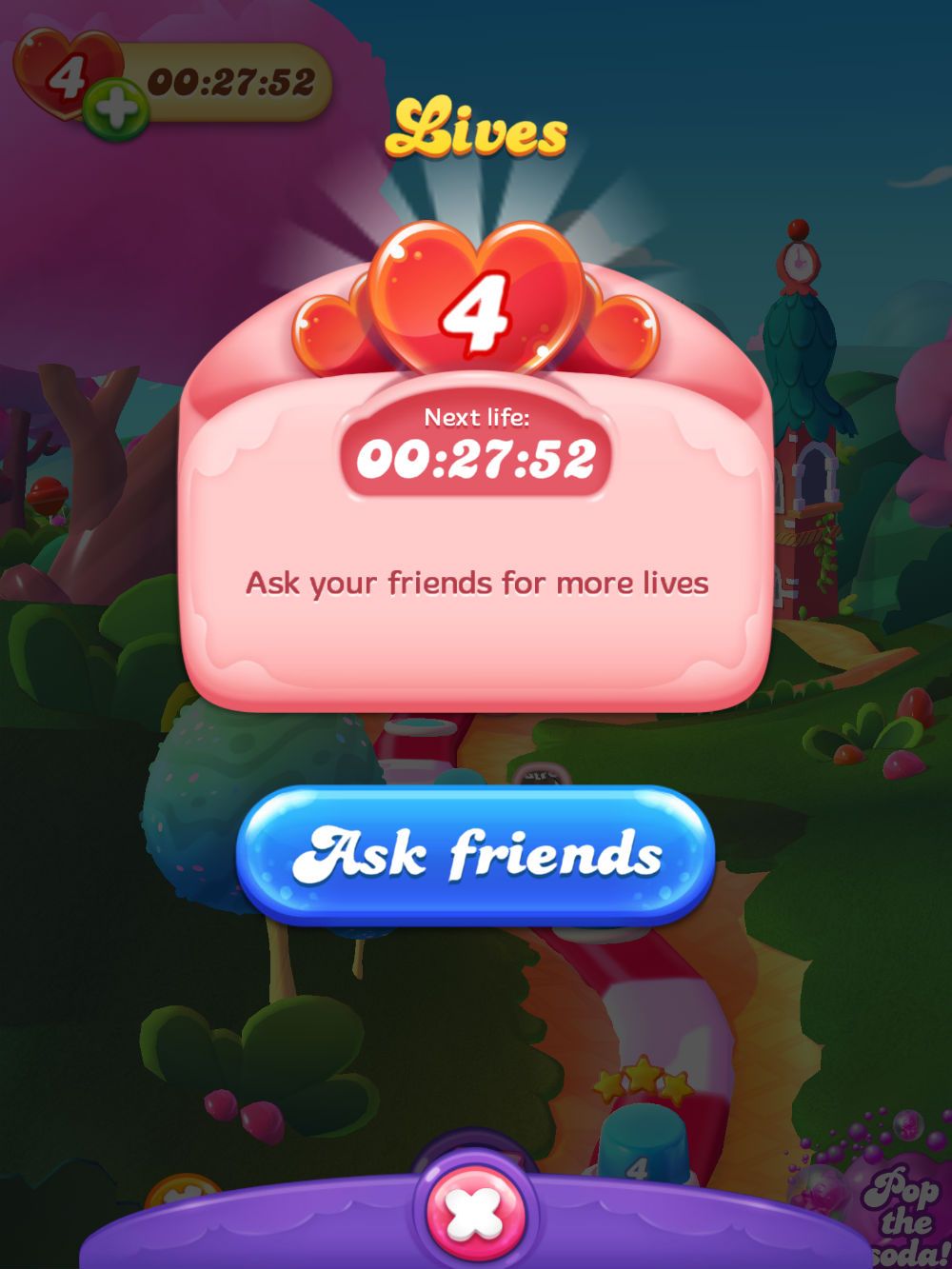
Task: Tap the green plus to add lives
Action: pyautogui.click(x=115, y=109)
